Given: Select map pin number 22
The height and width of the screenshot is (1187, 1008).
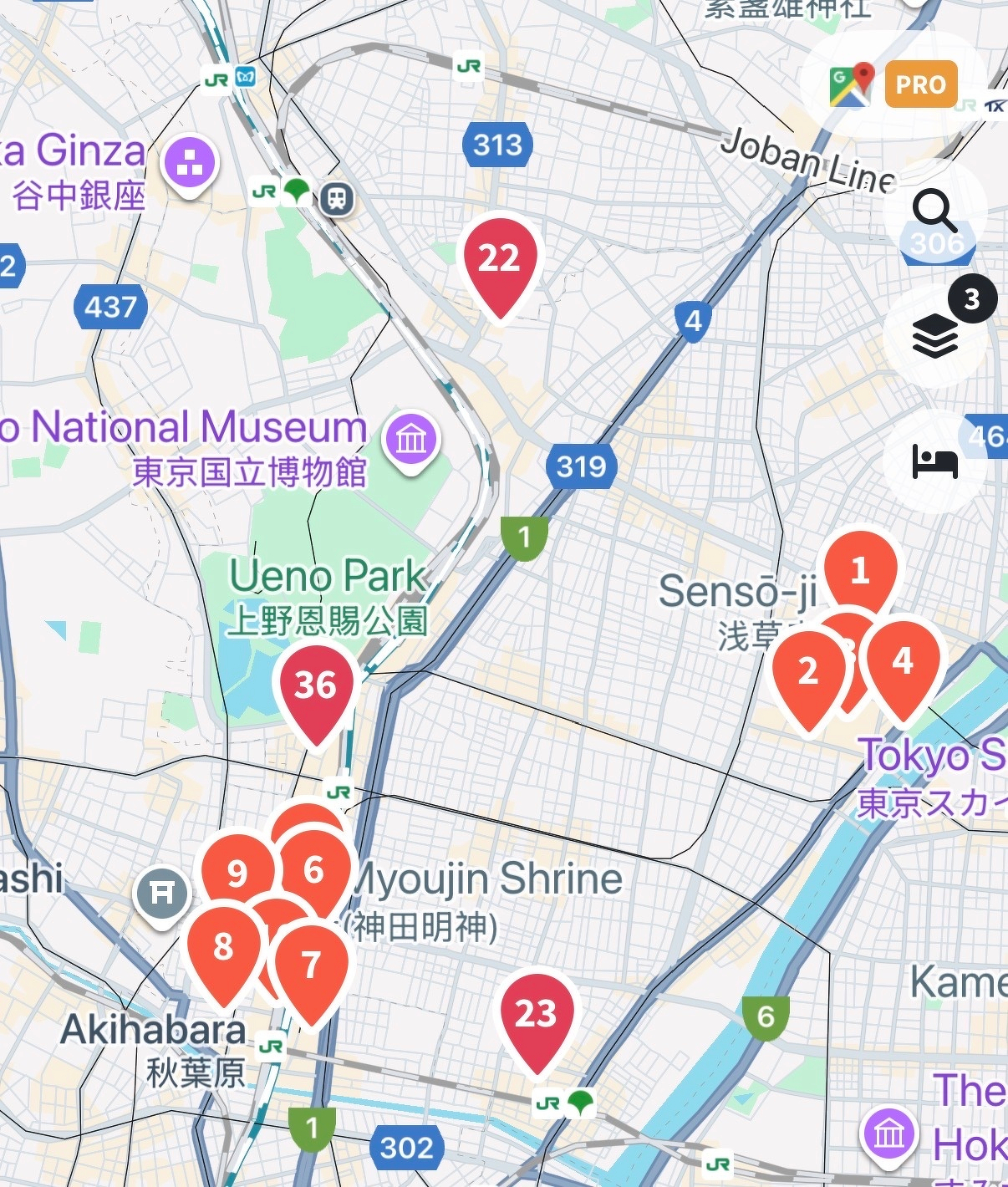Looking at the screenshot, I should [x=499, y=258].
